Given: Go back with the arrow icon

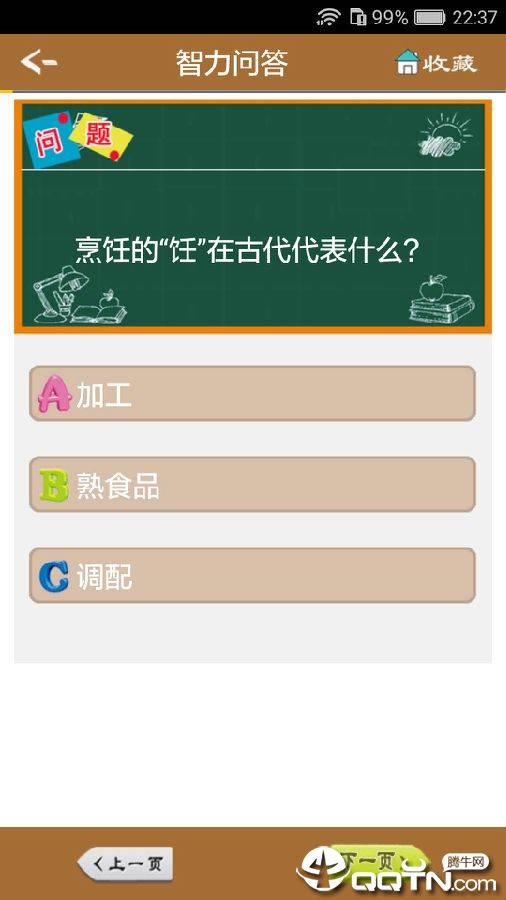Looking at the screenshot, I should coord(38,62).
